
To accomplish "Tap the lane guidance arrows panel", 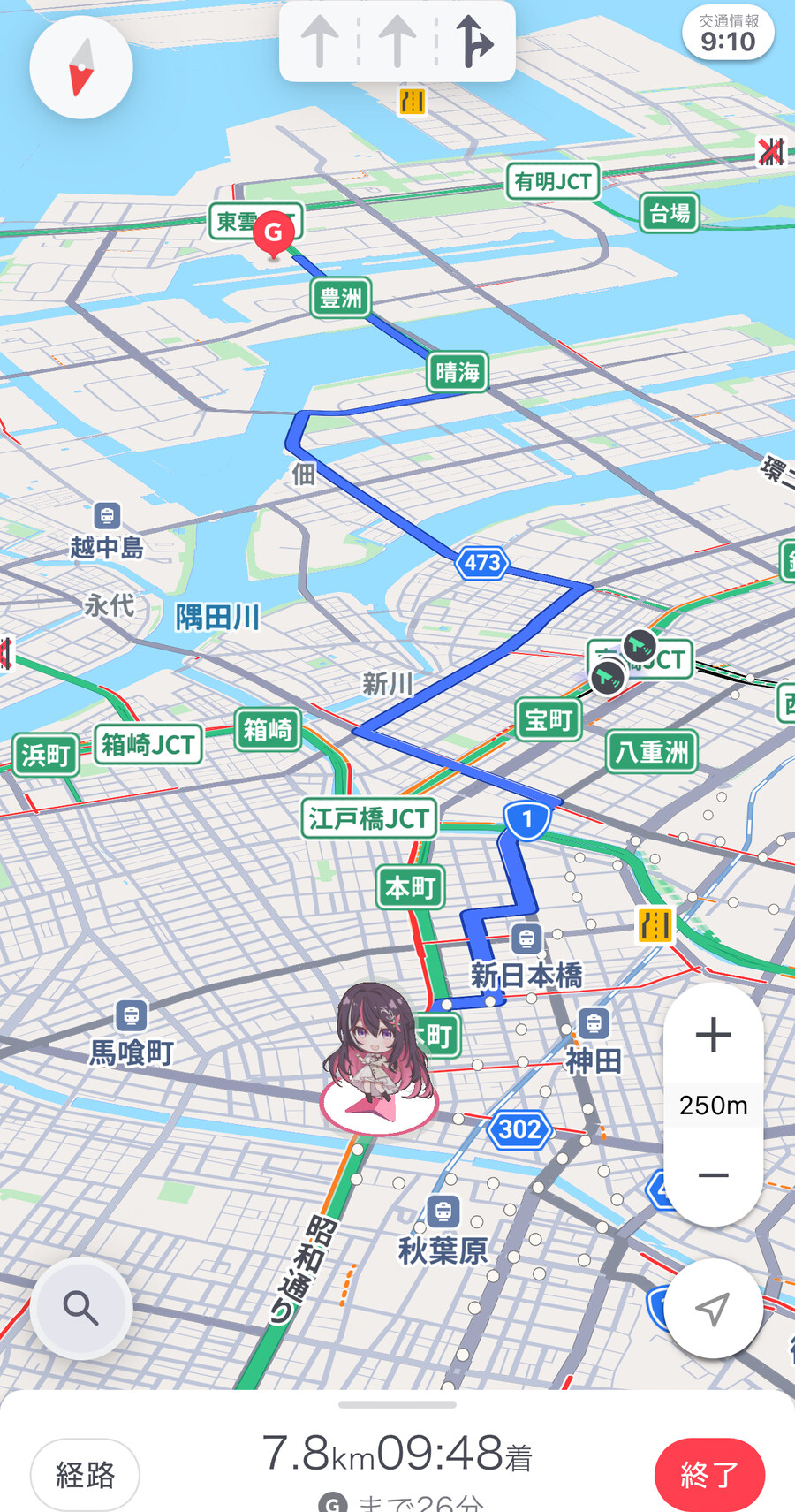I will click(x=397, y=42).
